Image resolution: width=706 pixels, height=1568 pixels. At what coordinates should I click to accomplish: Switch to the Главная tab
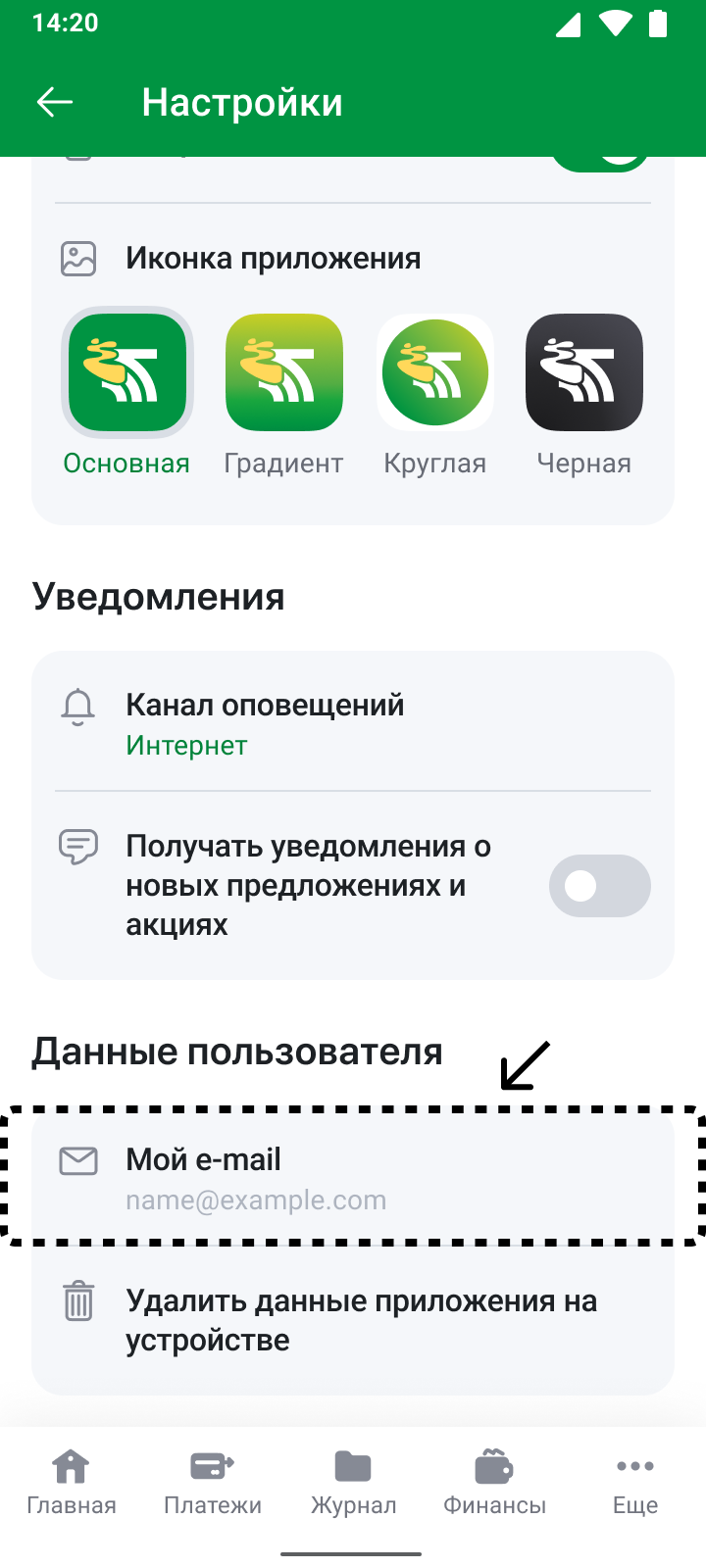tap(71, 1482)
